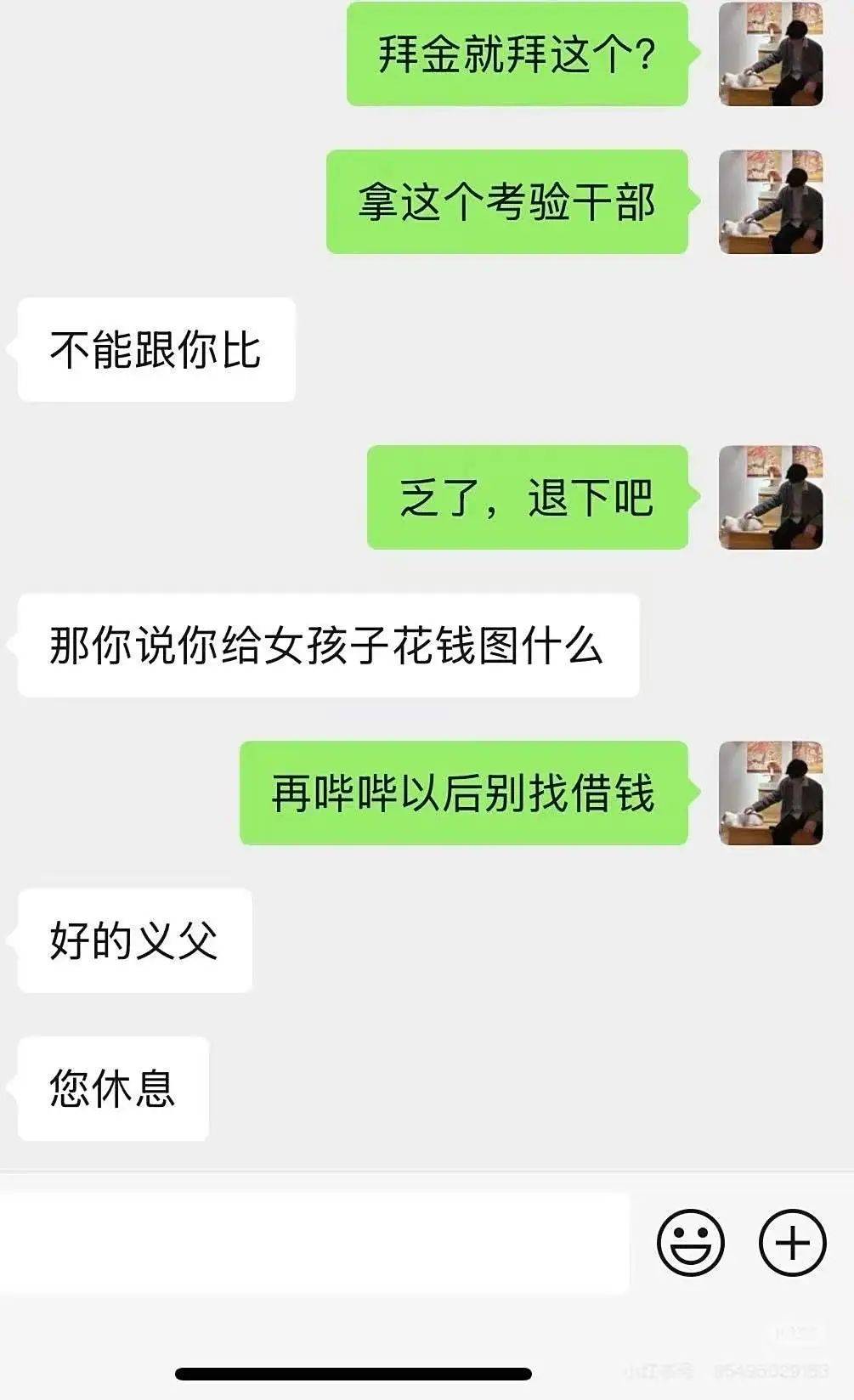Open the emoji sticker panel
The width and height of the screenshot is (854, 1400).
coord(690,1243)
